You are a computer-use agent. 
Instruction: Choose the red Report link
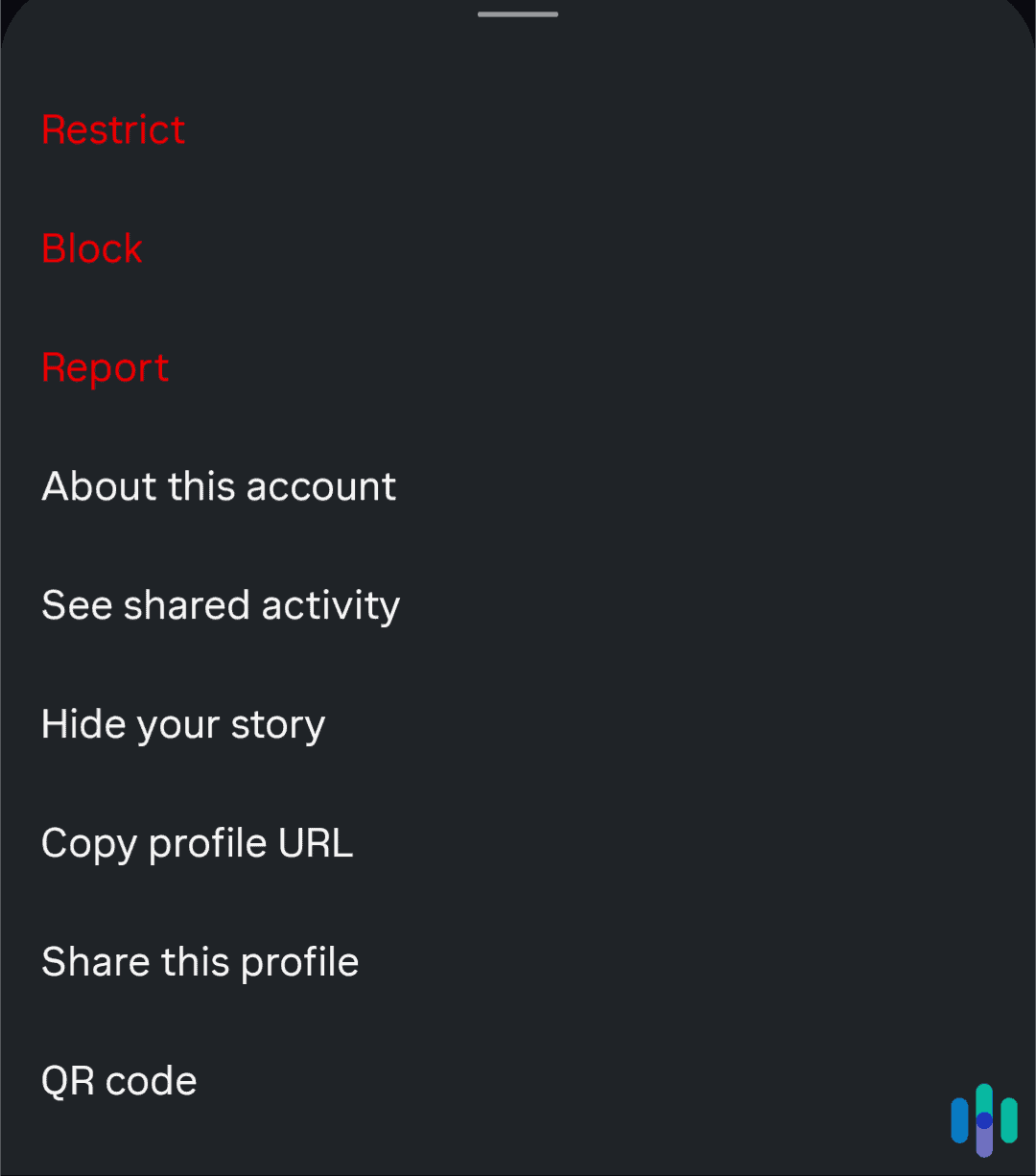pos(105,367)
